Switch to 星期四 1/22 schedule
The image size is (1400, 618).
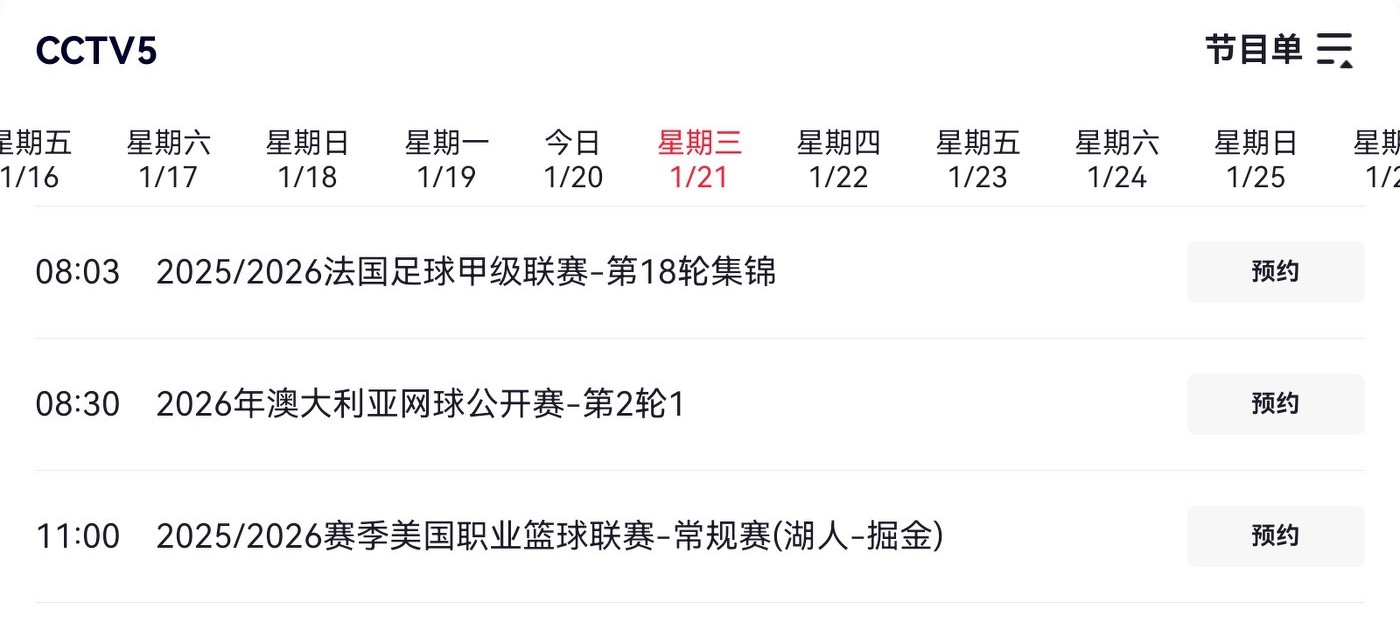(x=838, y=160)
